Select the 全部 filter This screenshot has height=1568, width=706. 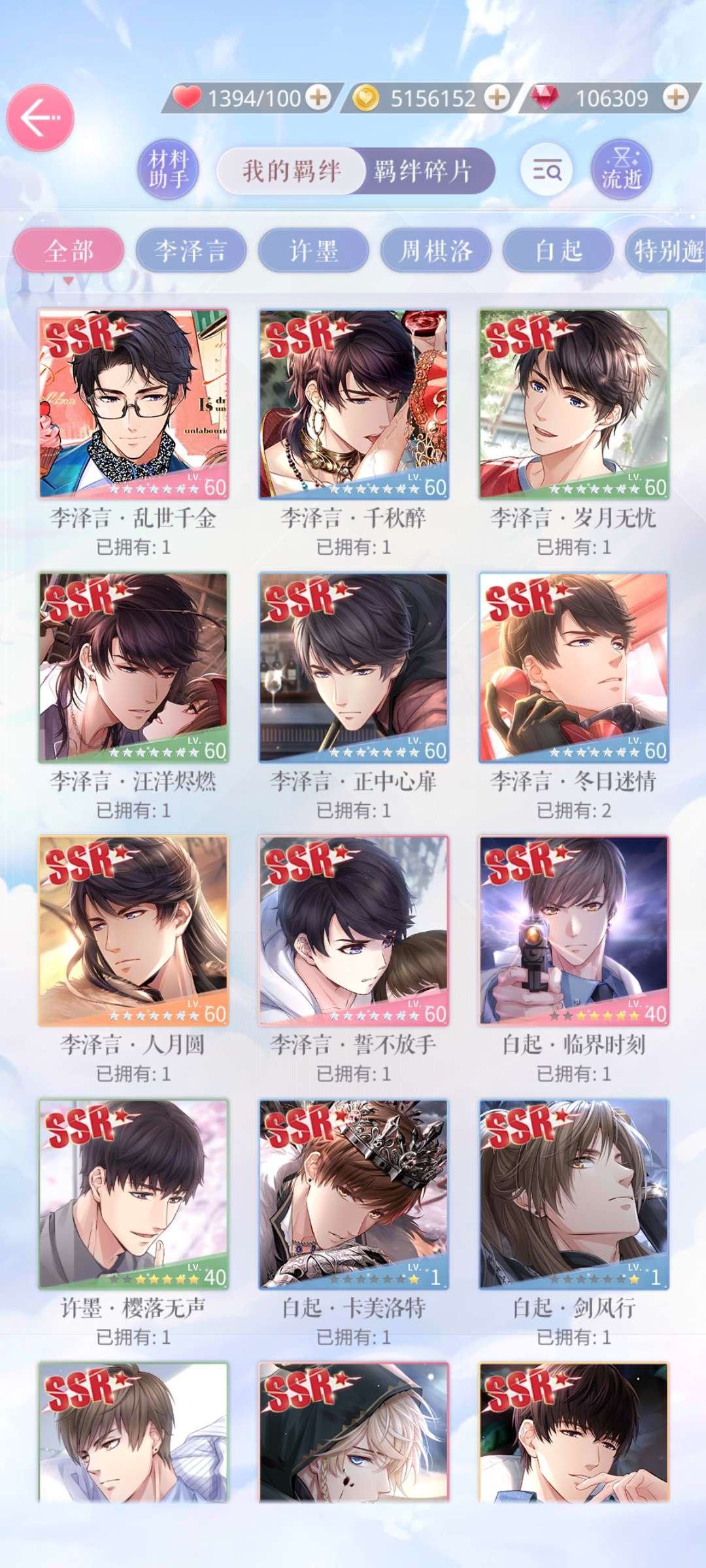[72, 250]
